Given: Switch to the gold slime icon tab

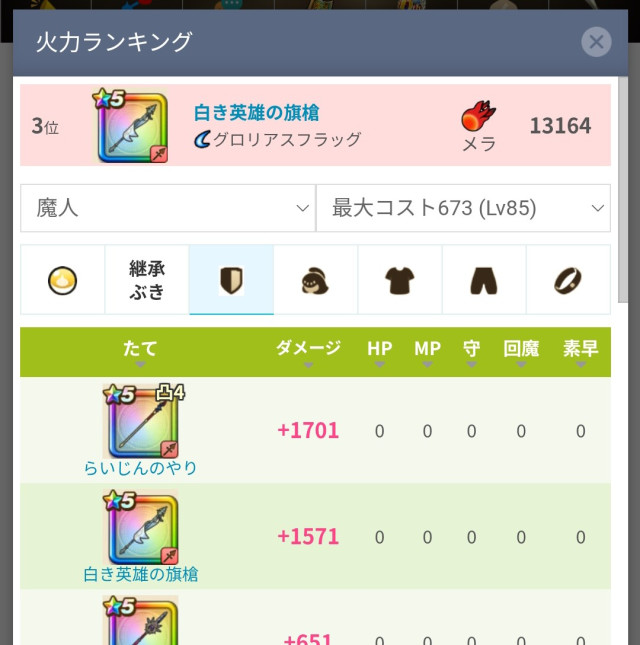Looking at the screenshot, I should tap(62, 281).
